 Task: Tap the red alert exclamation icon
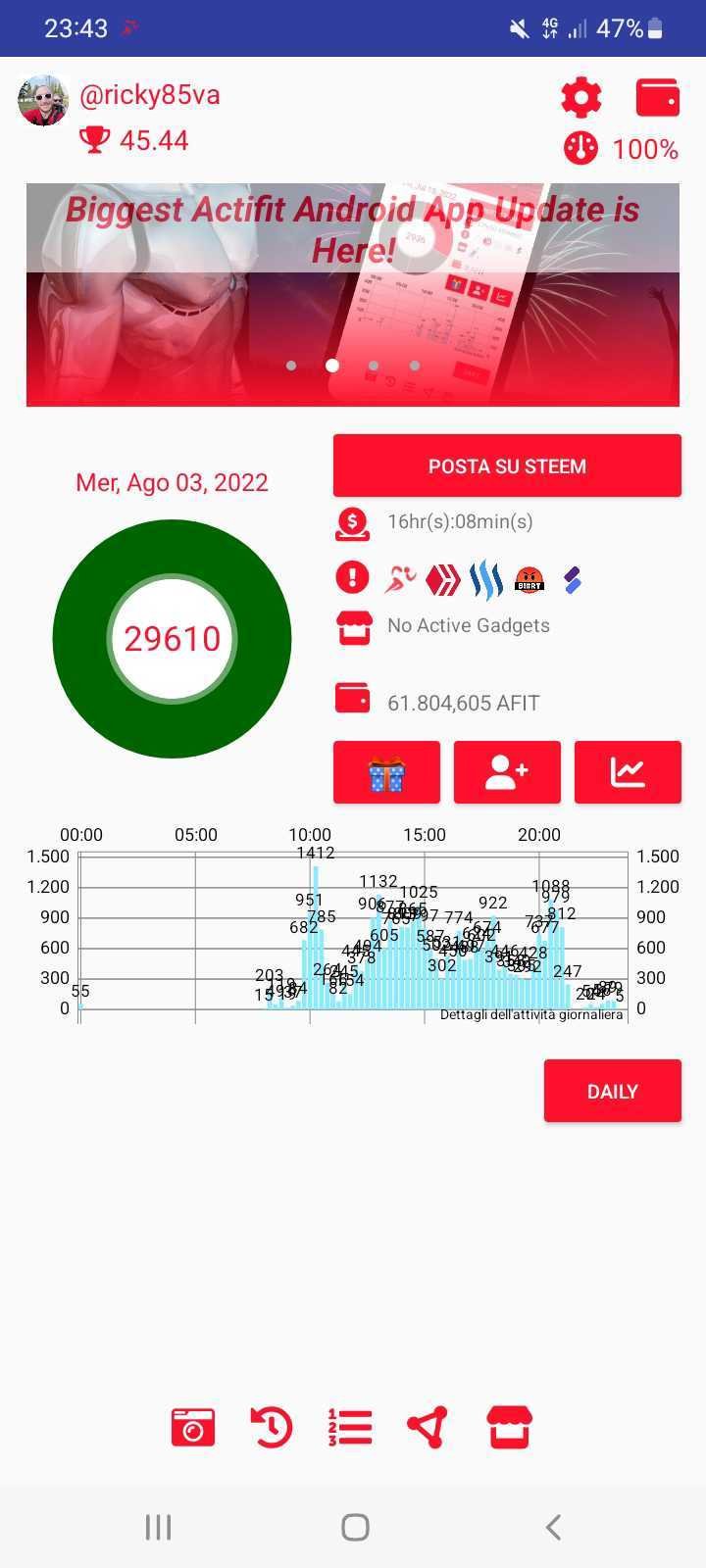352,577
